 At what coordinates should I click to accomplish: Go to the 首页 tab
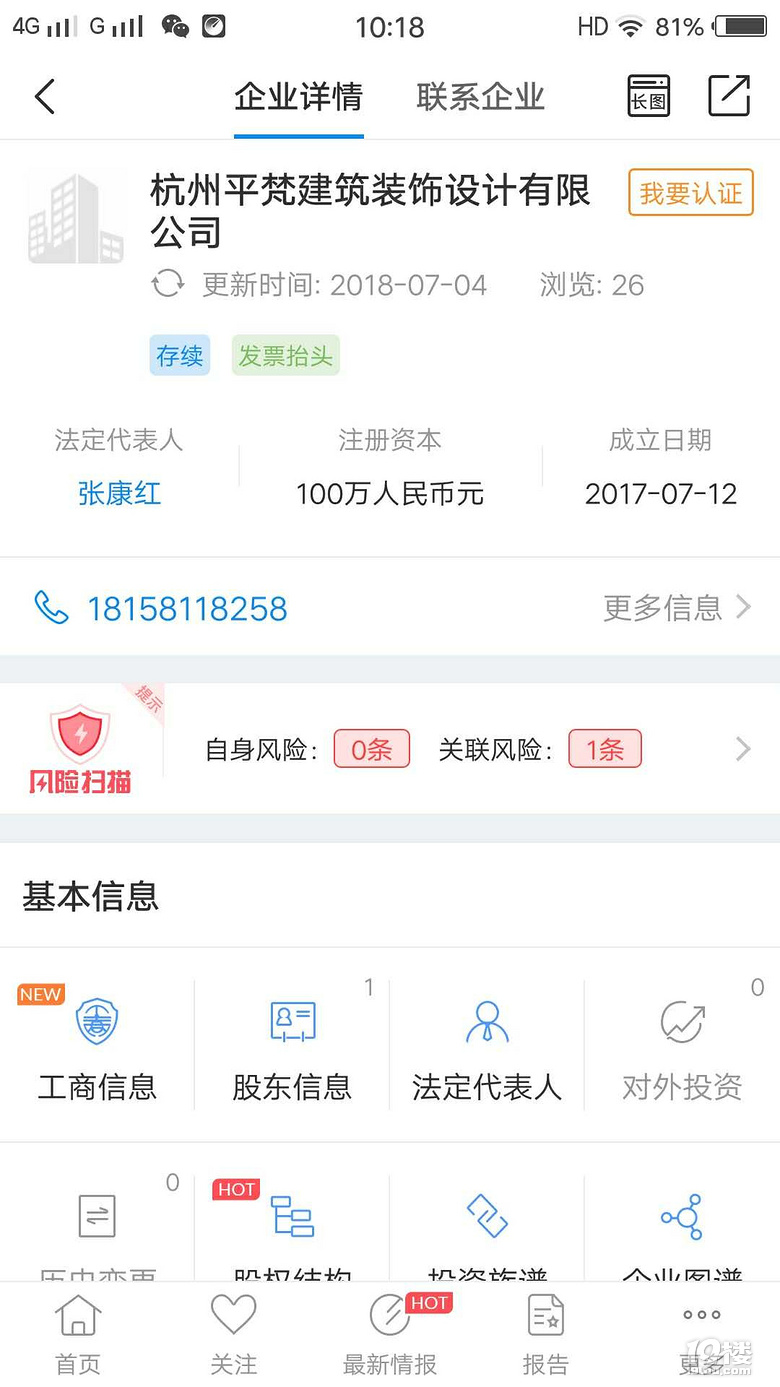pos(78,1335)
